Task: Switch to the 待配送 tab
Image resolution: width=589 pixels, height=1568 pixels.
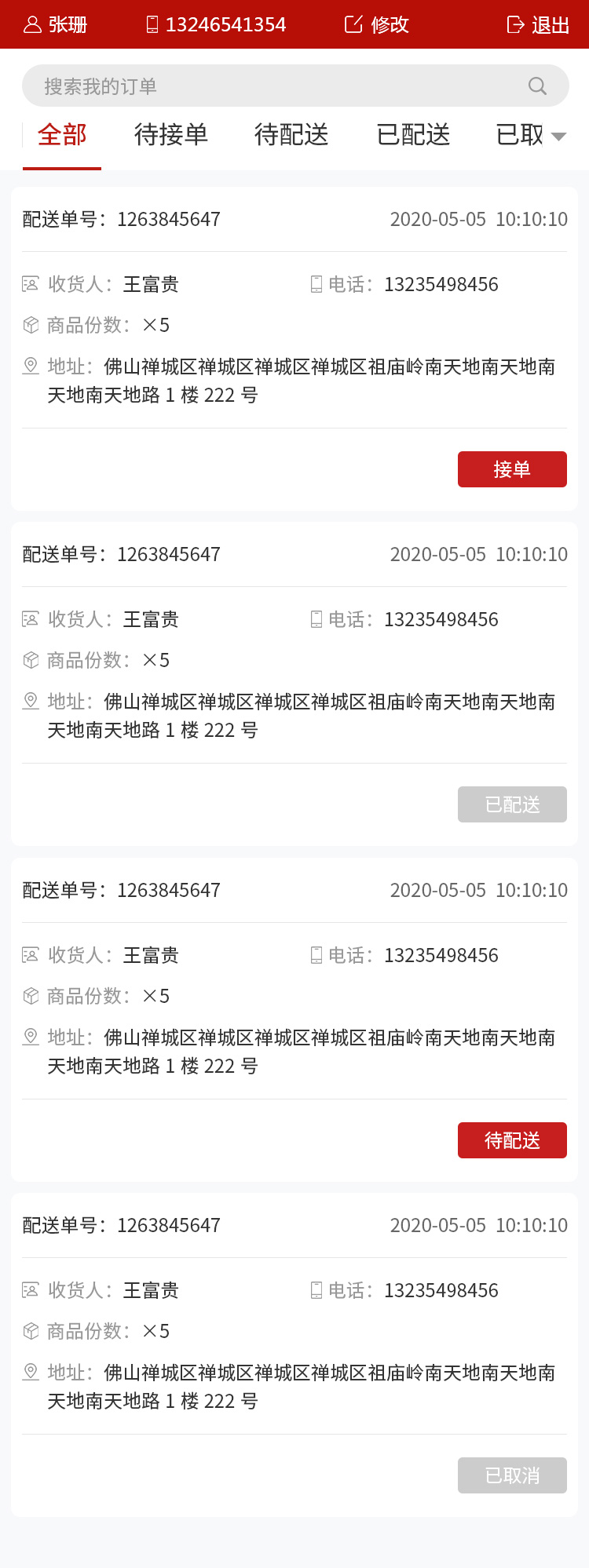Action: click(x=291, y=135)
